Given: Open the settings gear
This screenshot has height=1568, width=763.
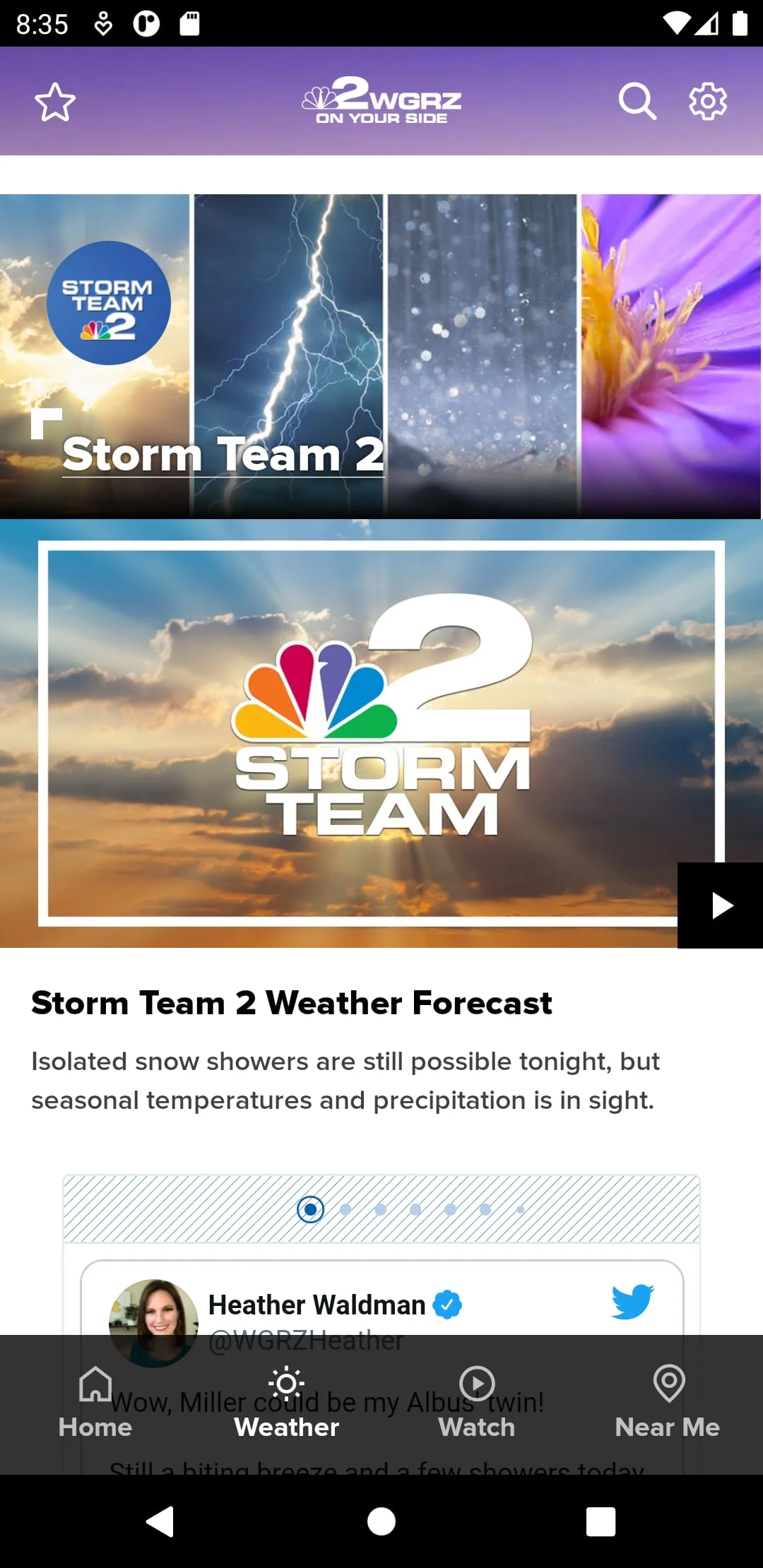Looking at the screenshot, I should (x=707, y=102).
